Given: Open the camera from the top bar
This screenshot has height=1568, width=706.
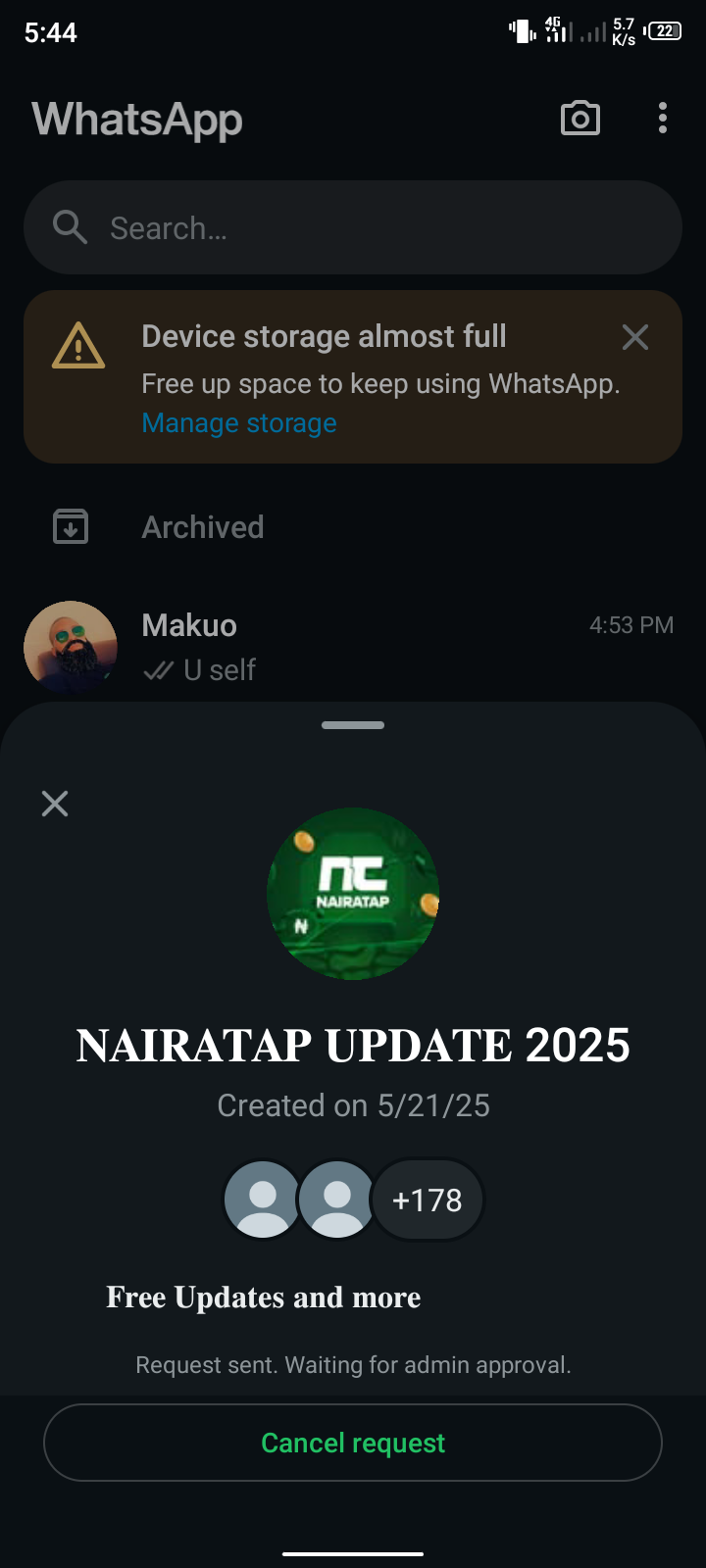Looking at the screenshot, I should pyautogui.click(x=580, y=119).
